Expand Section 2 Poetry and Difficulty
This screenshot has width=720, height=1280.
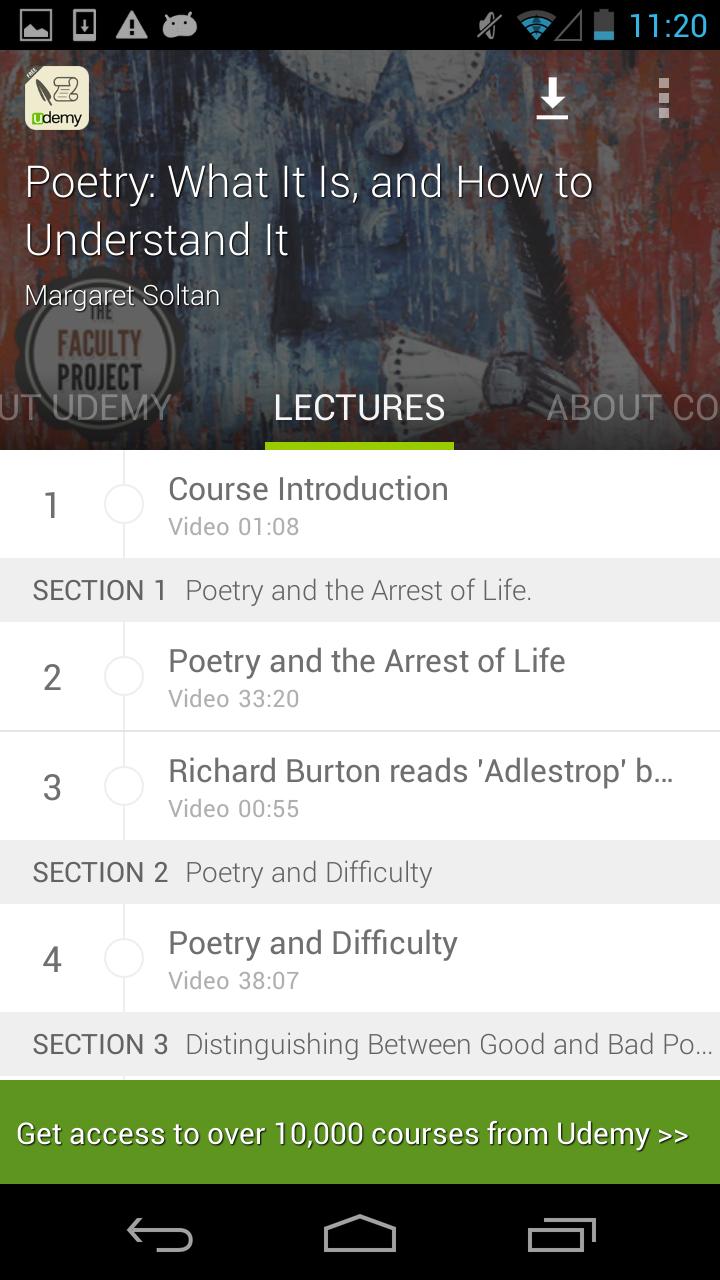(x=360, y=872)
